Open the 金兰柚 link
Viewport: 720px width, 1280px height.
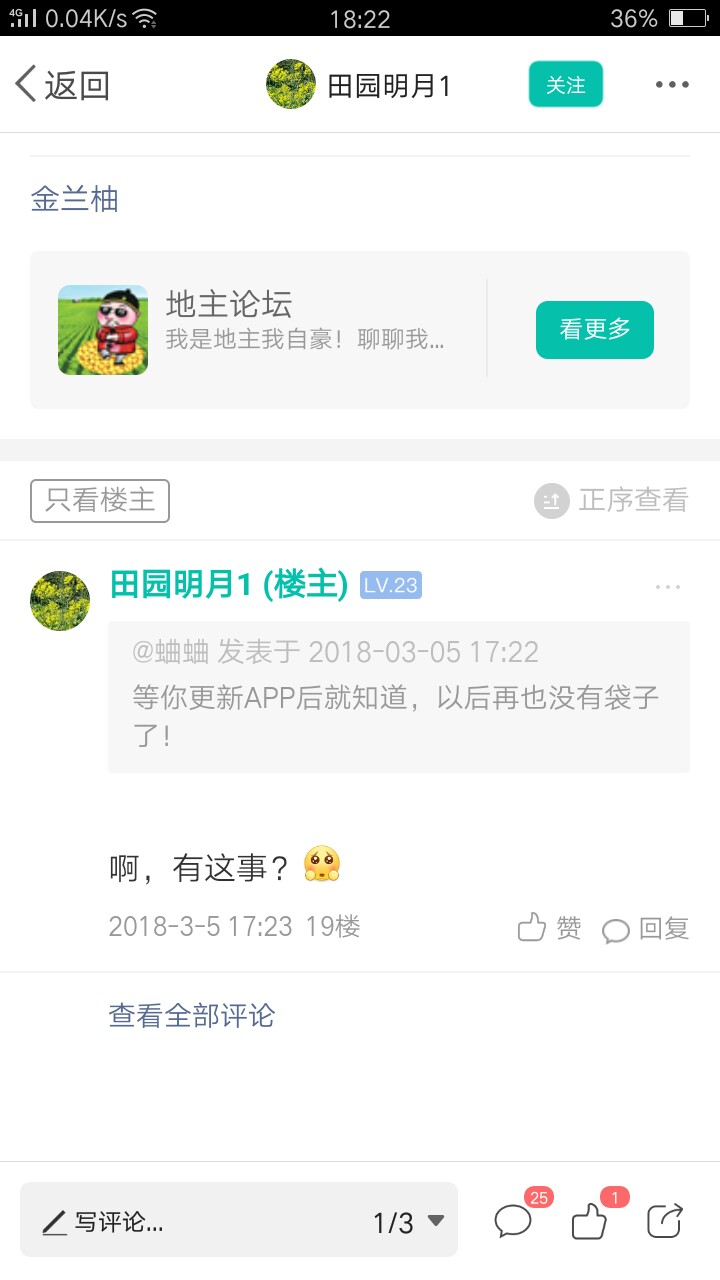(x=75, y=199)
